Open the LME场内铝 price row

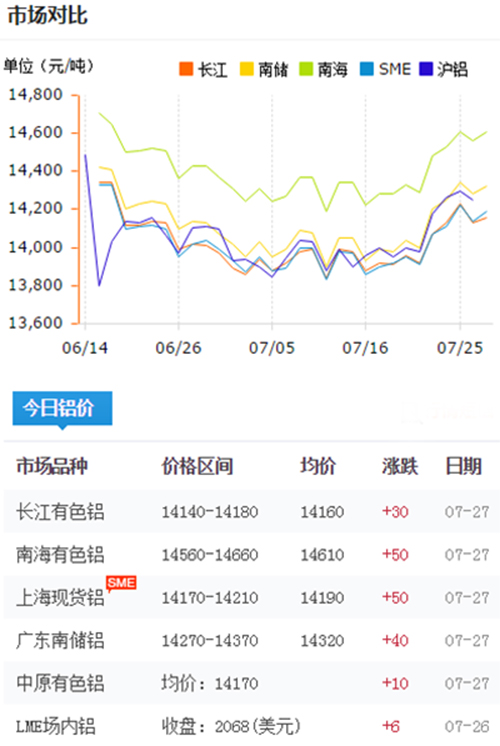tap(252, 726)
